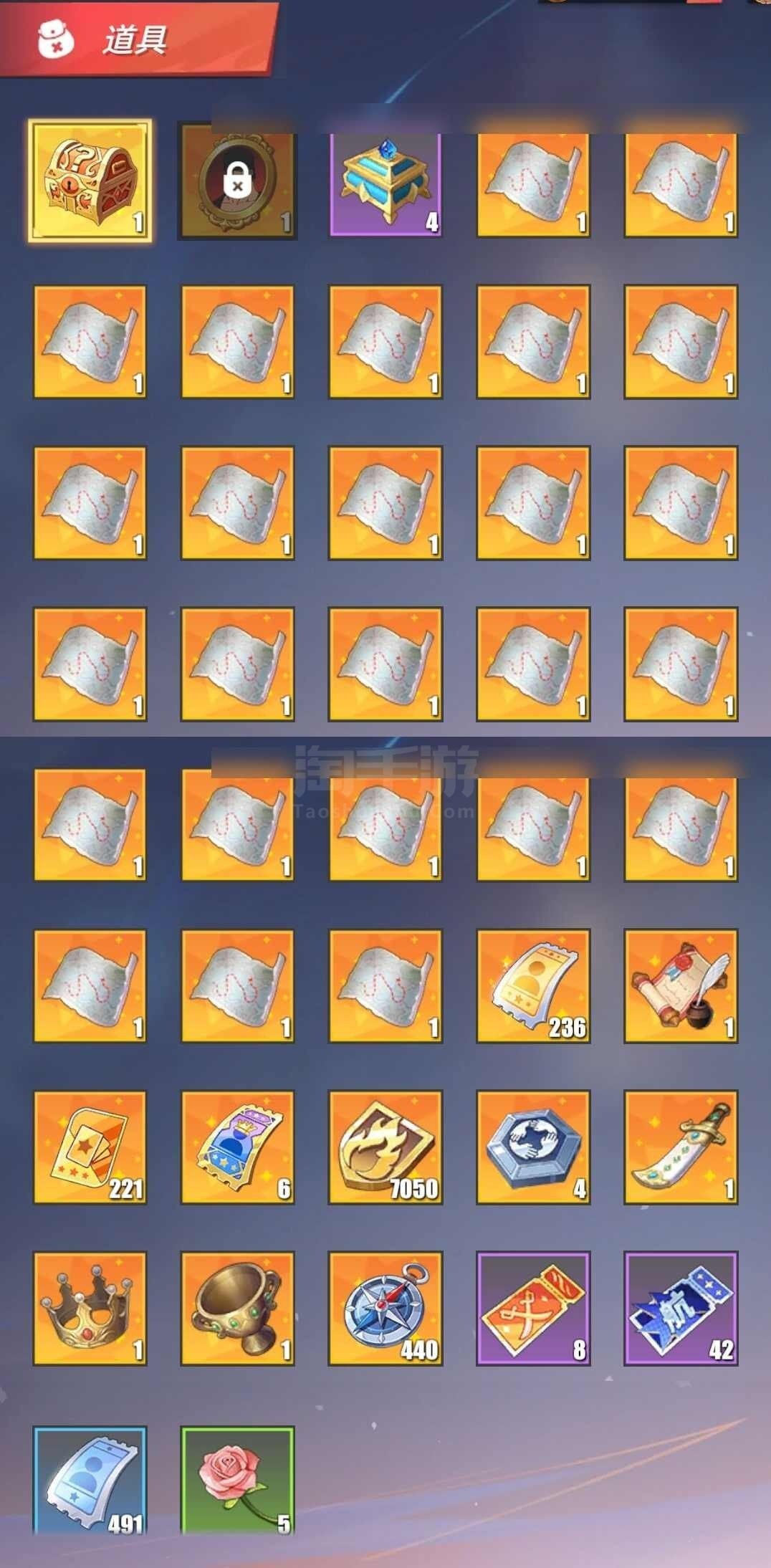This screenshot has height=1568, width=771.
Task: Open the orange ticket with count 8
Action: pyautogui.click(x=533, y=1309)
